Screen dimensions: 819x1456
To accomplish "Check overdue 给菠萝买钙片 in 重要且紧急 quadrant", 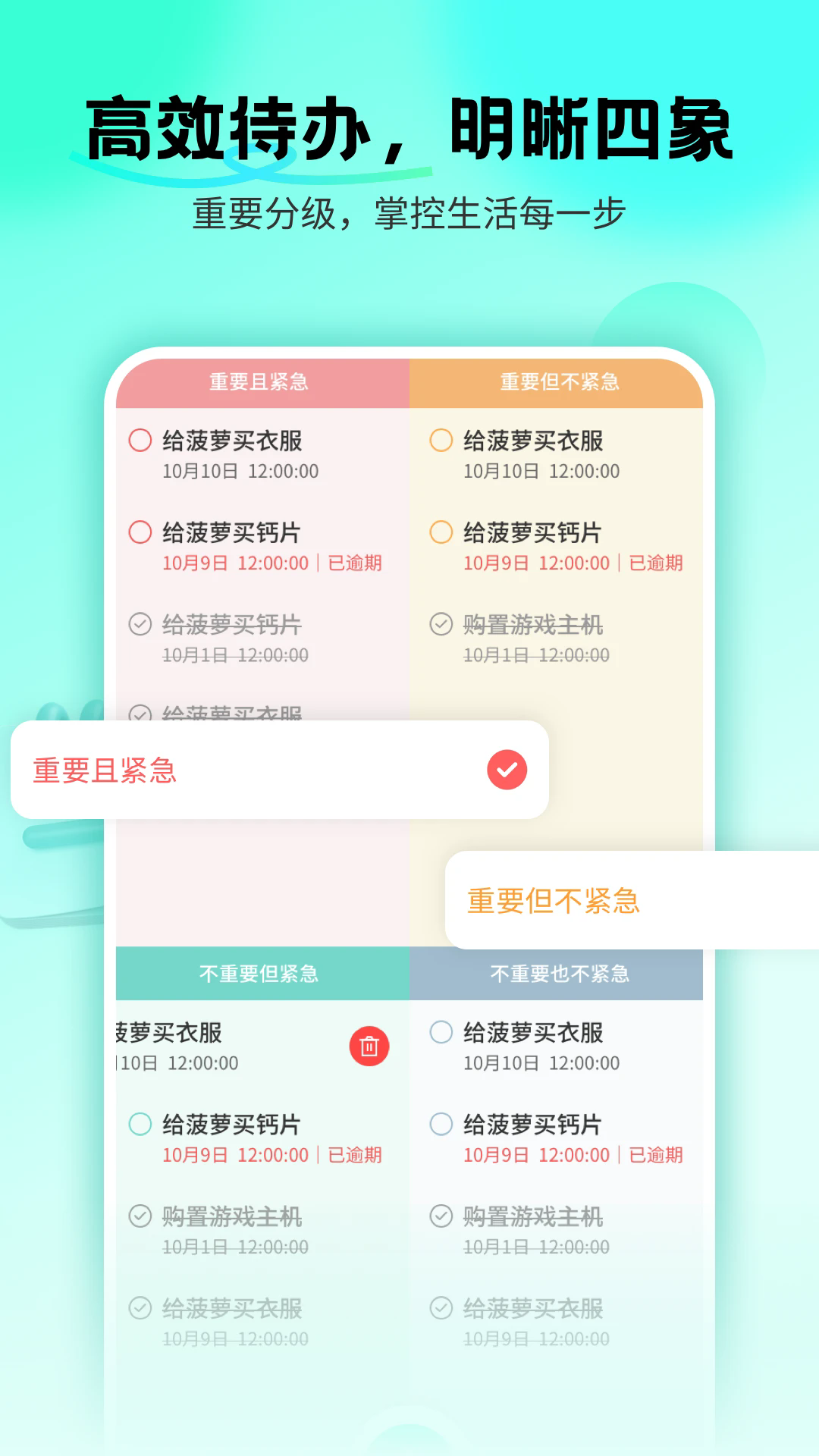I will [x=140, y=533].
